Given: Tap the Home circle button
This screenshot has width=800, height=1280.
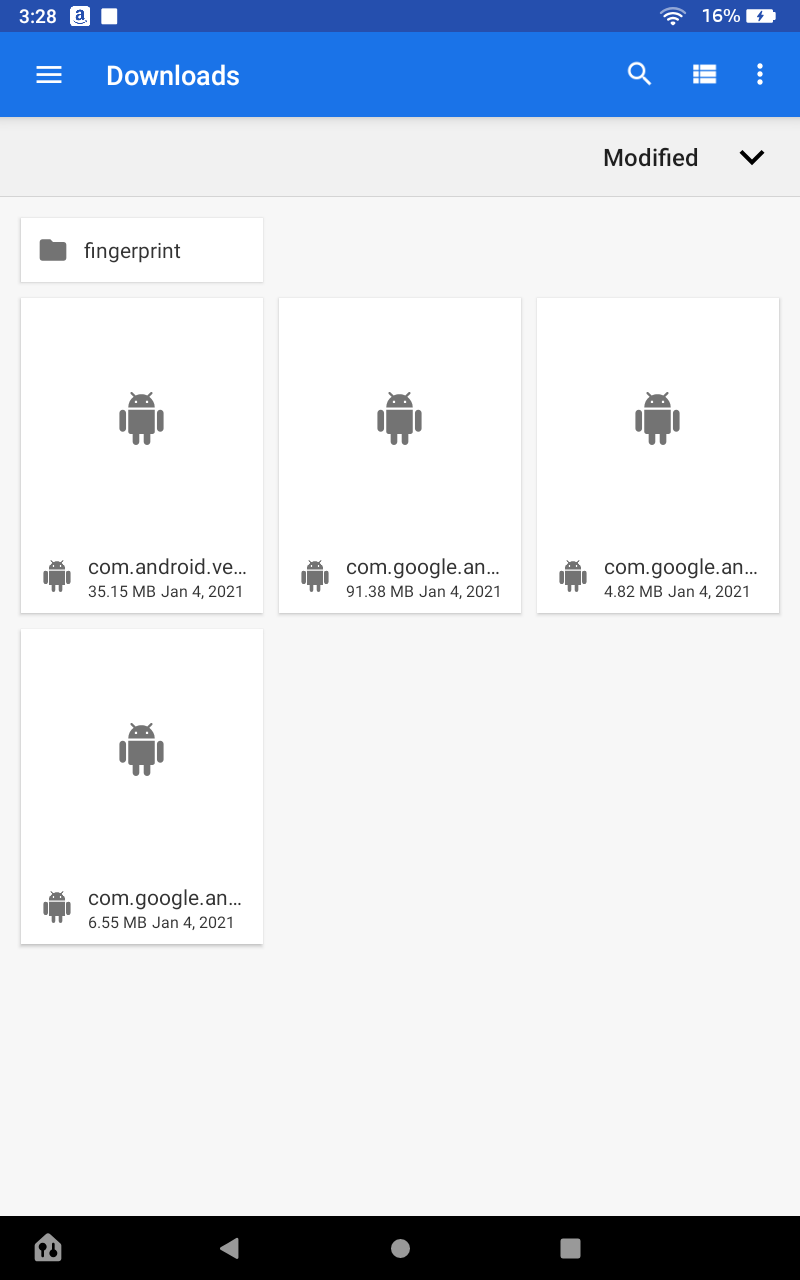Looking at the screenshot, I should 400,1248.
